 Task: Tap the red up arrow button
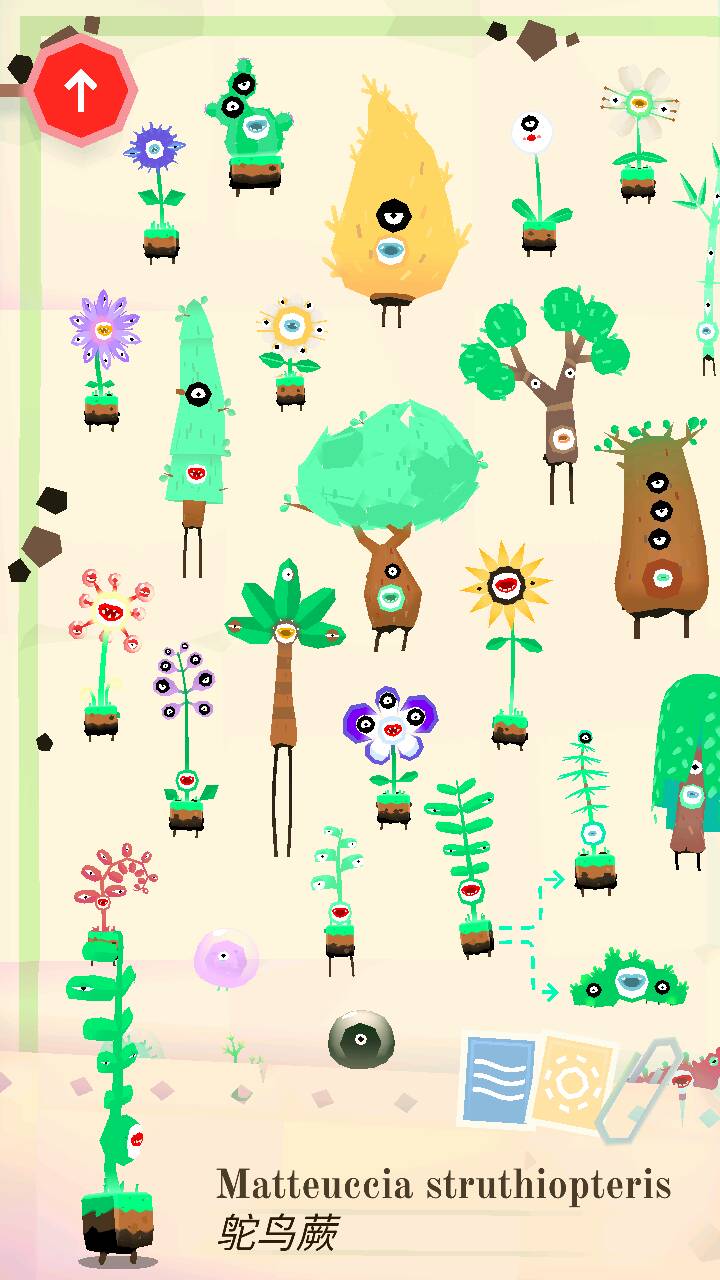click(81, 92)
